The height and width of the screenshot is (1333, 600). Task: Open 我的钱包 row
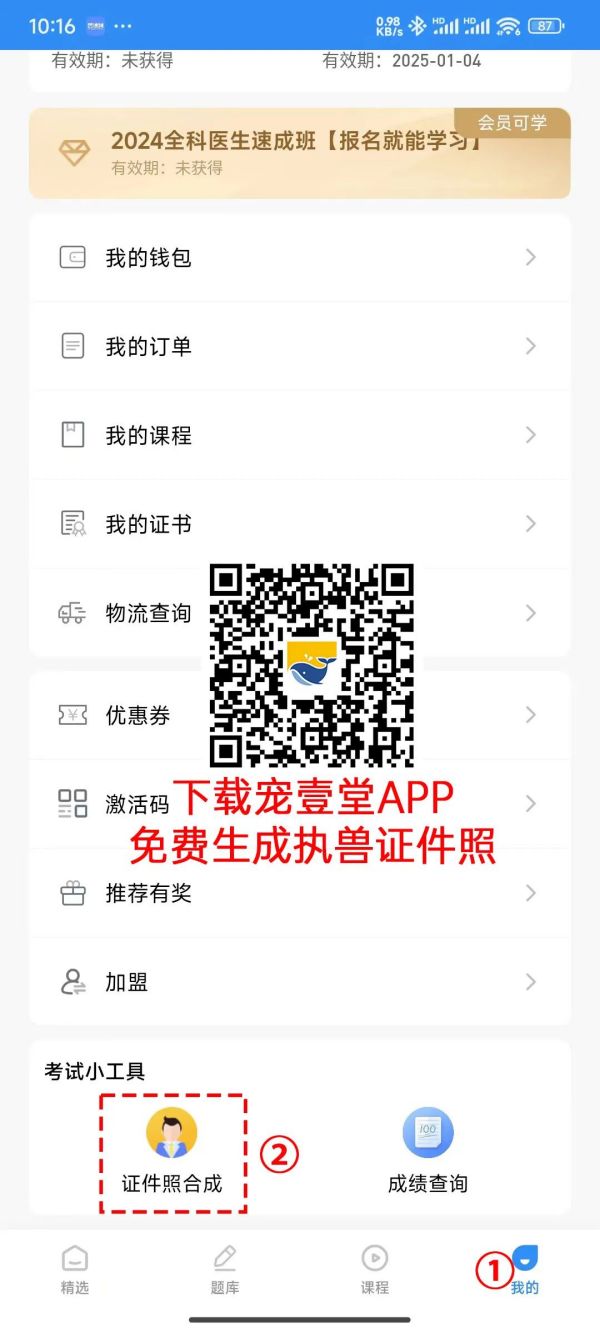tap(300, 258)
